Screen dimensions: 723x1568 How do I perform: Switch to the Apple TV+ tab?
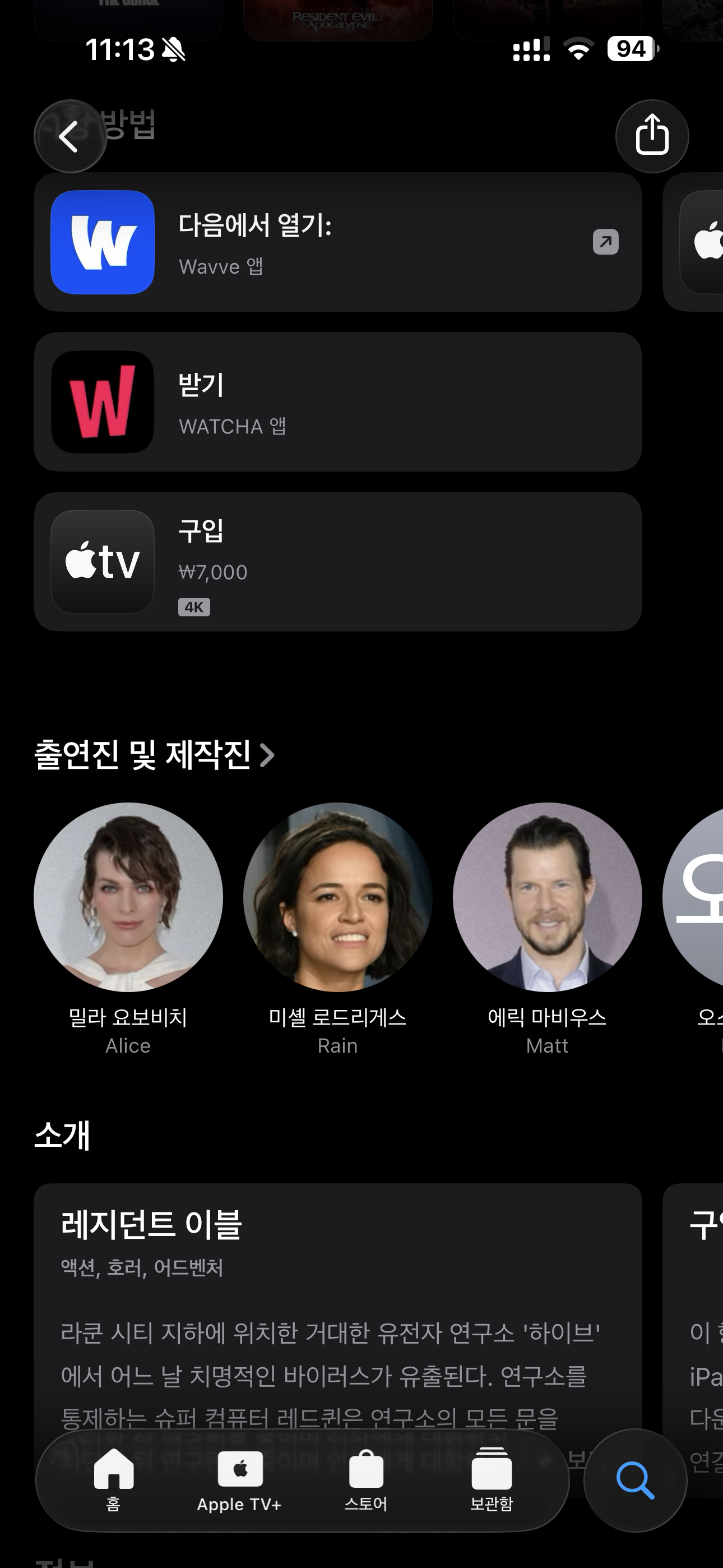tap(239, 1480)
